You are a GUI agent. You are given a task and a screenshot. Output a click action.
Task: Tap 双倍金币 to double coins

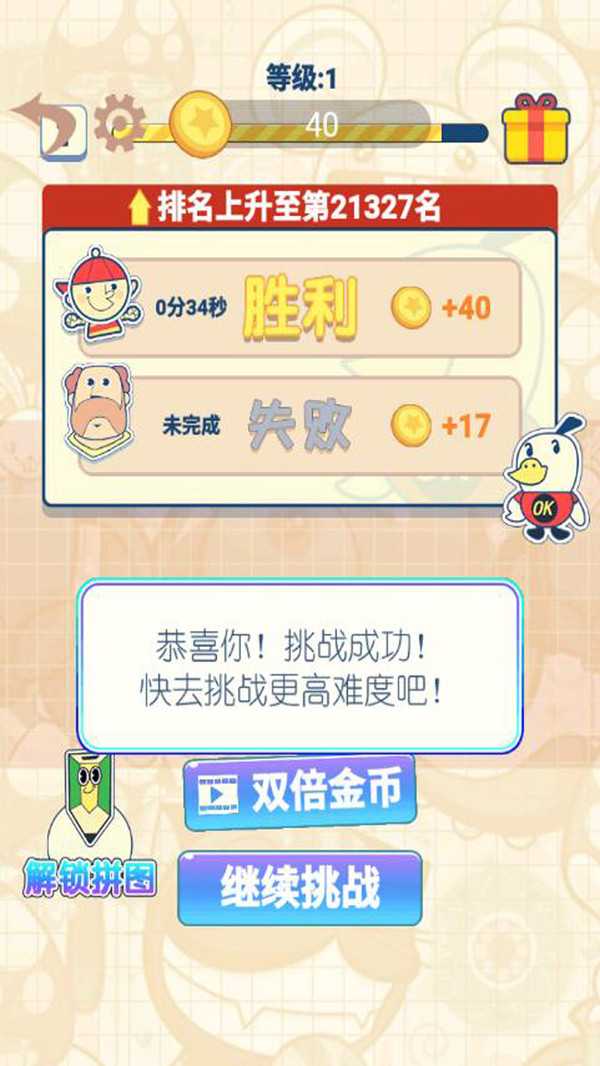point(299,793)
